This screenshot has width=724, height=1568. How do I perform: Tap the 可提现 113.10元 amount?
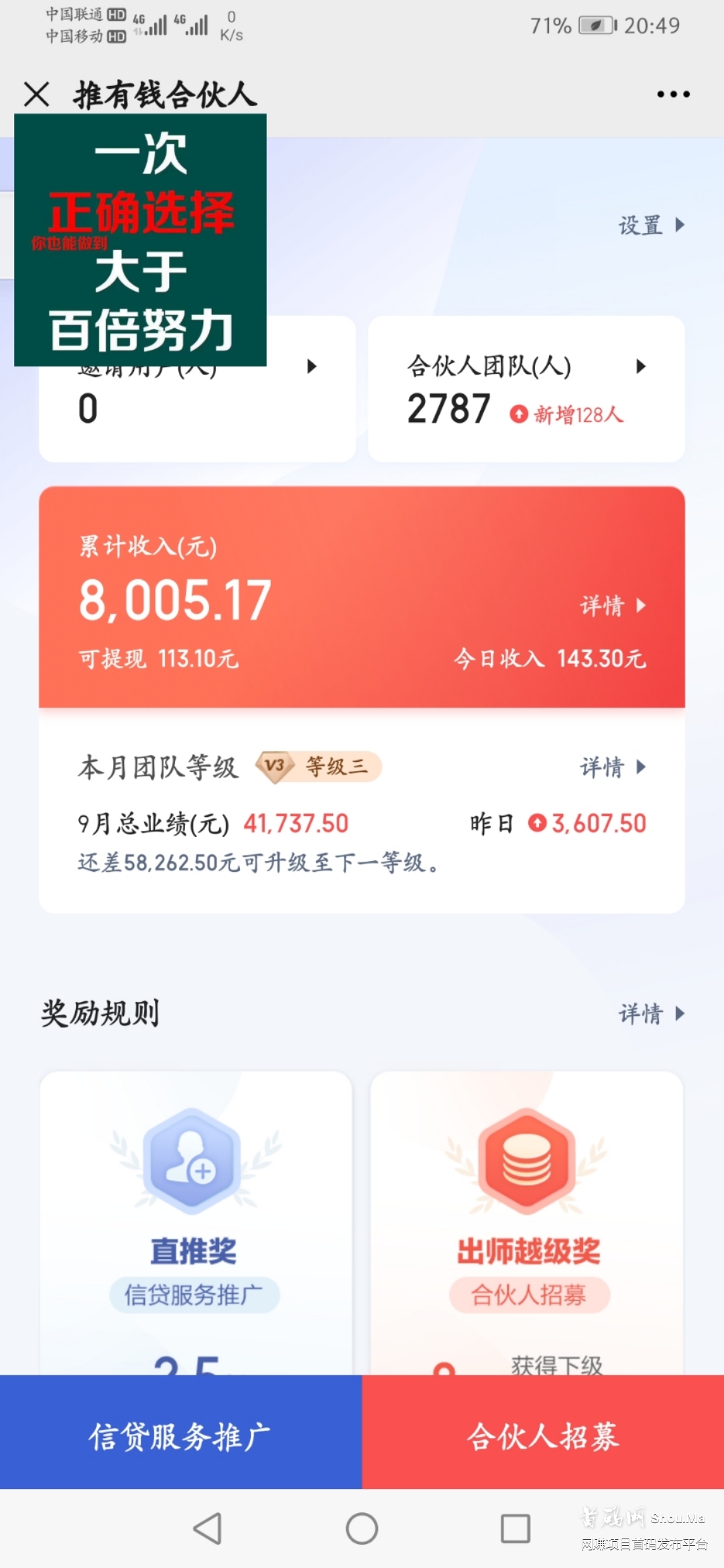click(158, 659)
